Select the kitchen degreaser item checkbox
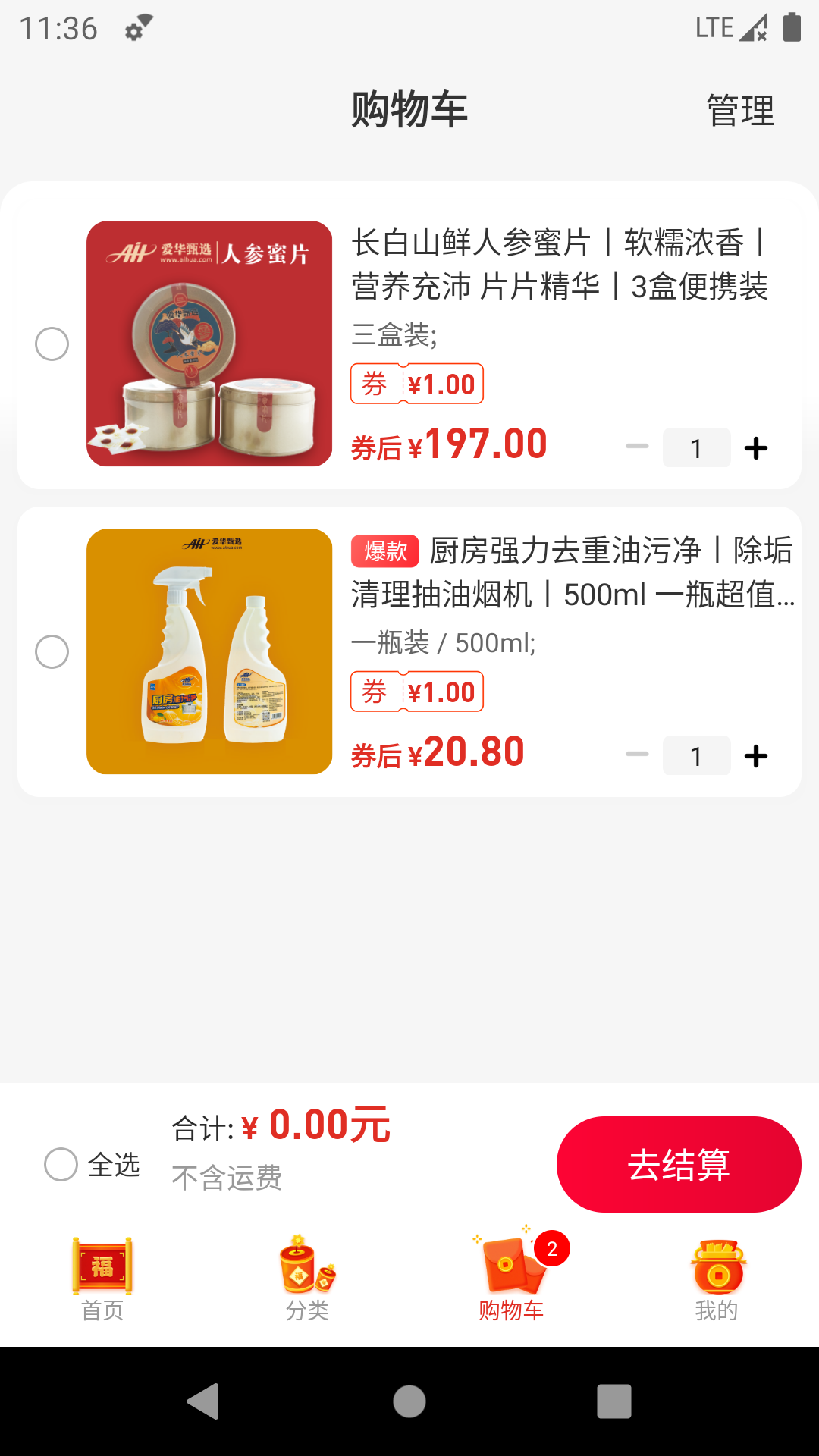 pos(52,651)
